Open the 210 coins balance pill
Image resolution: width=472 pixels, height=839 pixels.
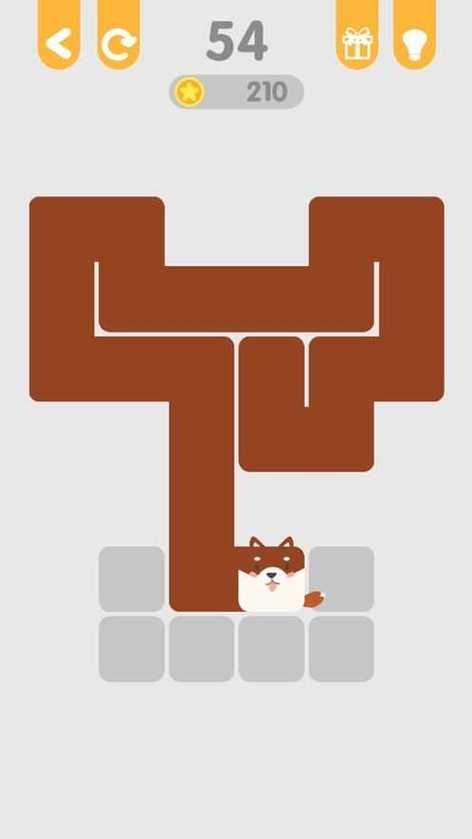click(x=237, y=92)
